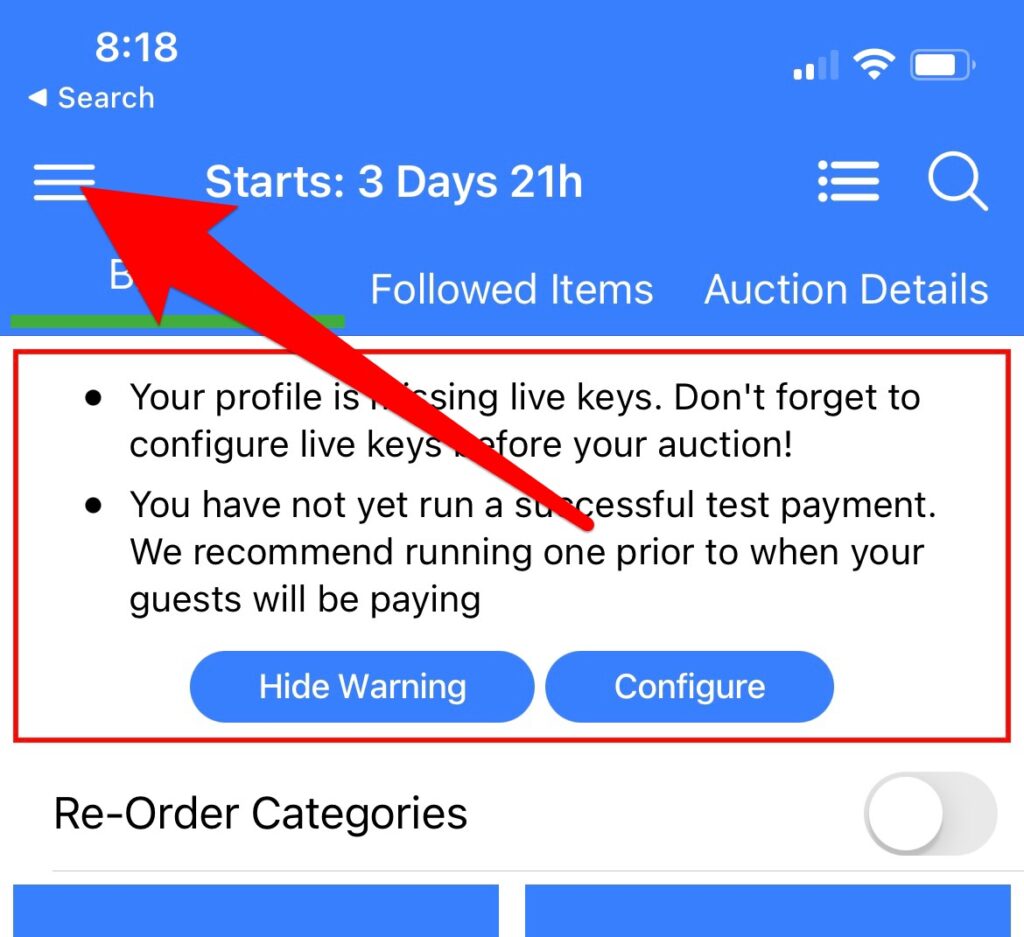Open the list view icon
Viewport: 1024px width, 937px height.
(848, 183)
